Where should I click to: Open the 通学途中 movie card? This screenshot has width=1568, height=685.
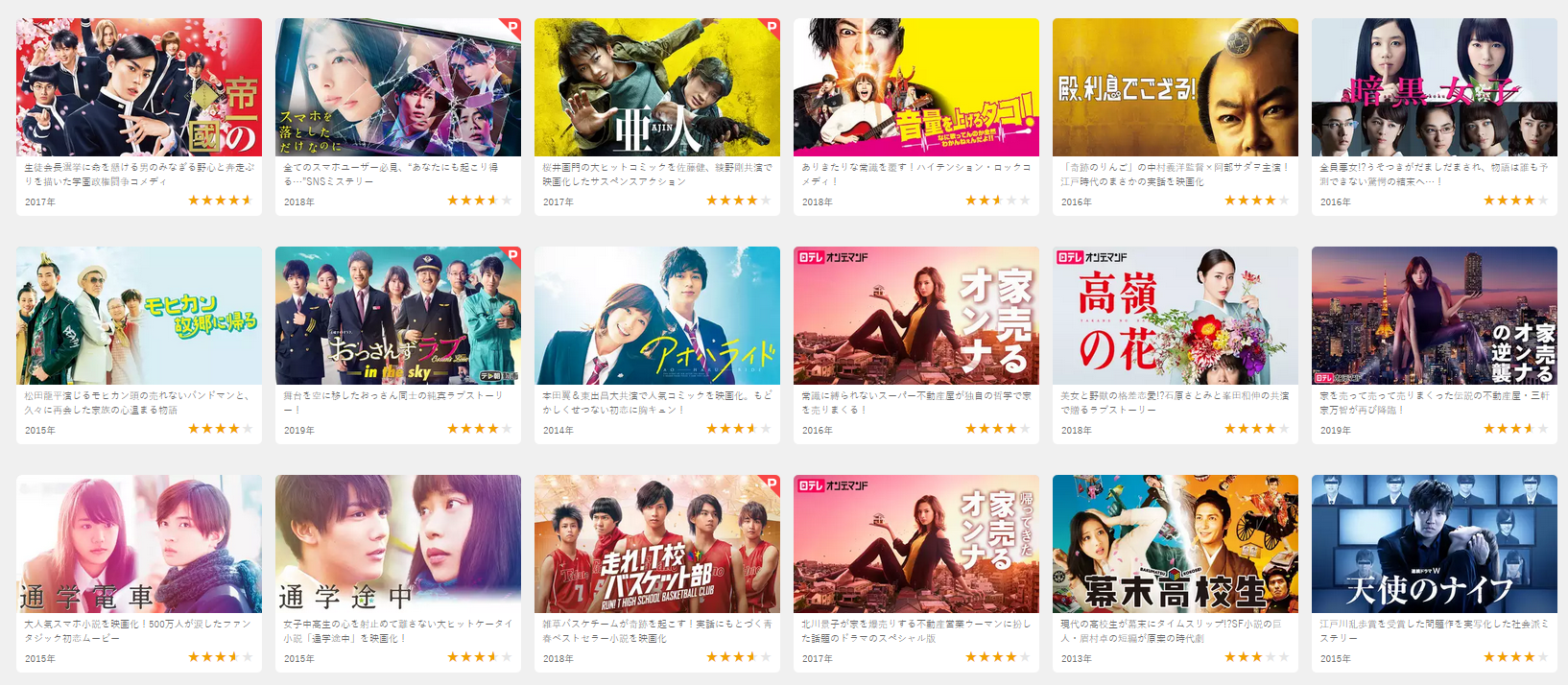coord(398,544)
